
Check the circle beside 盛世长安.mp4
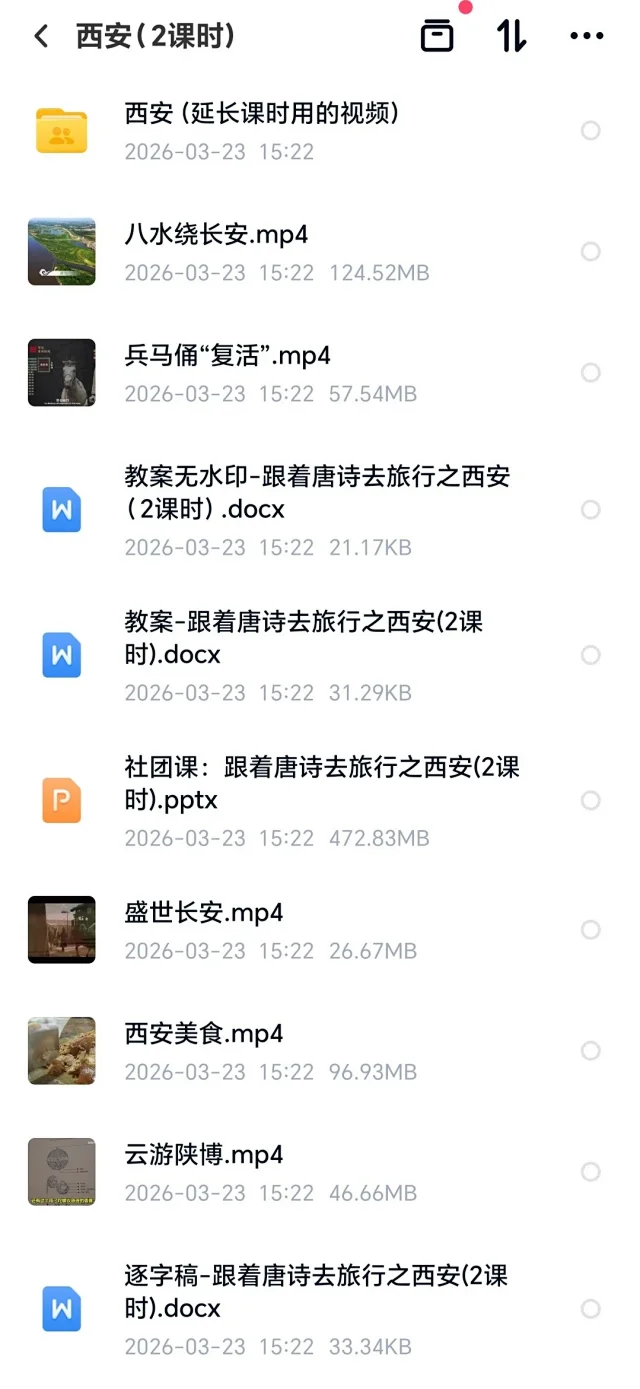[591, 930]
